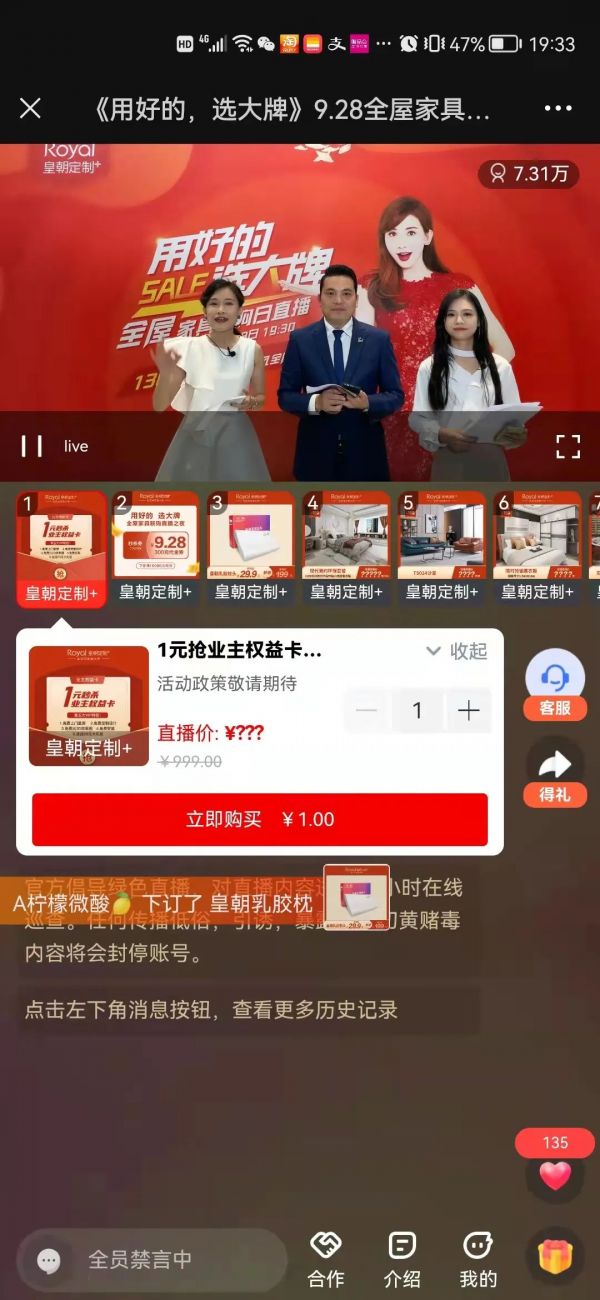Close the live stream page

point(30,108)
